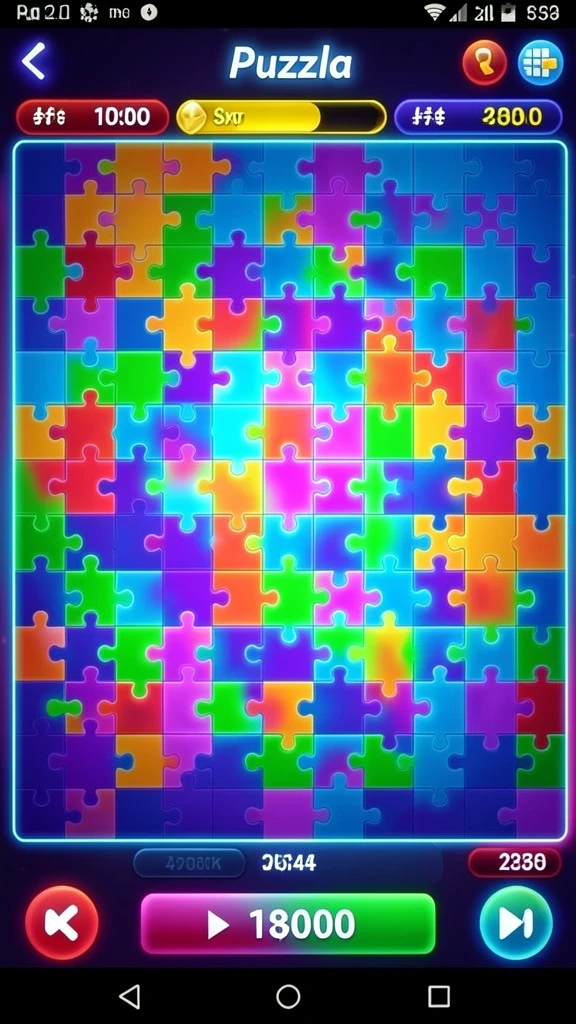
Task: Go back using the top-left arrow
Action: (x=33, y=61)
